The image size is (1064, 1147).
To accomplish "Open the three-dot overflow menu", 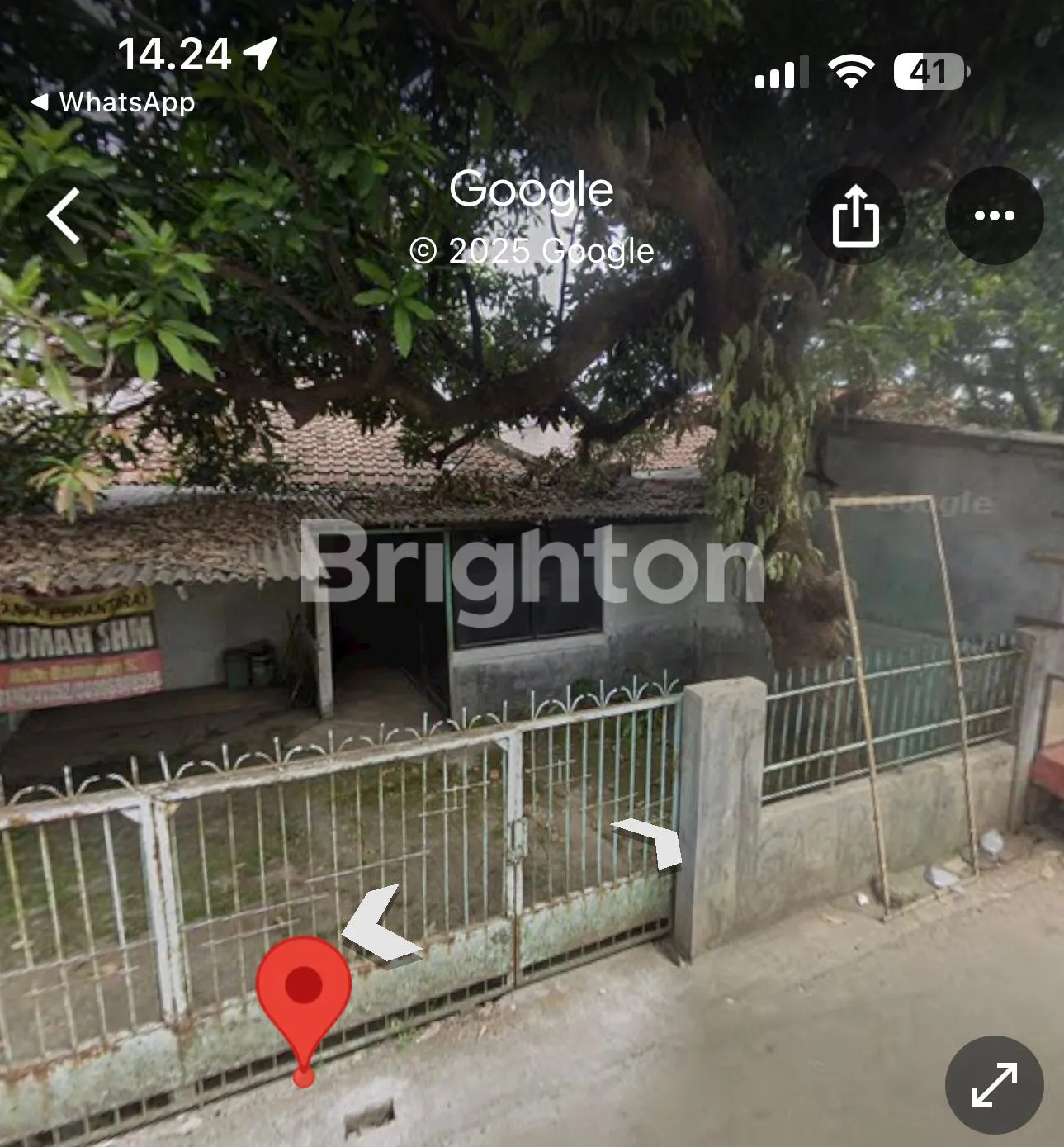I will point(994,216).
